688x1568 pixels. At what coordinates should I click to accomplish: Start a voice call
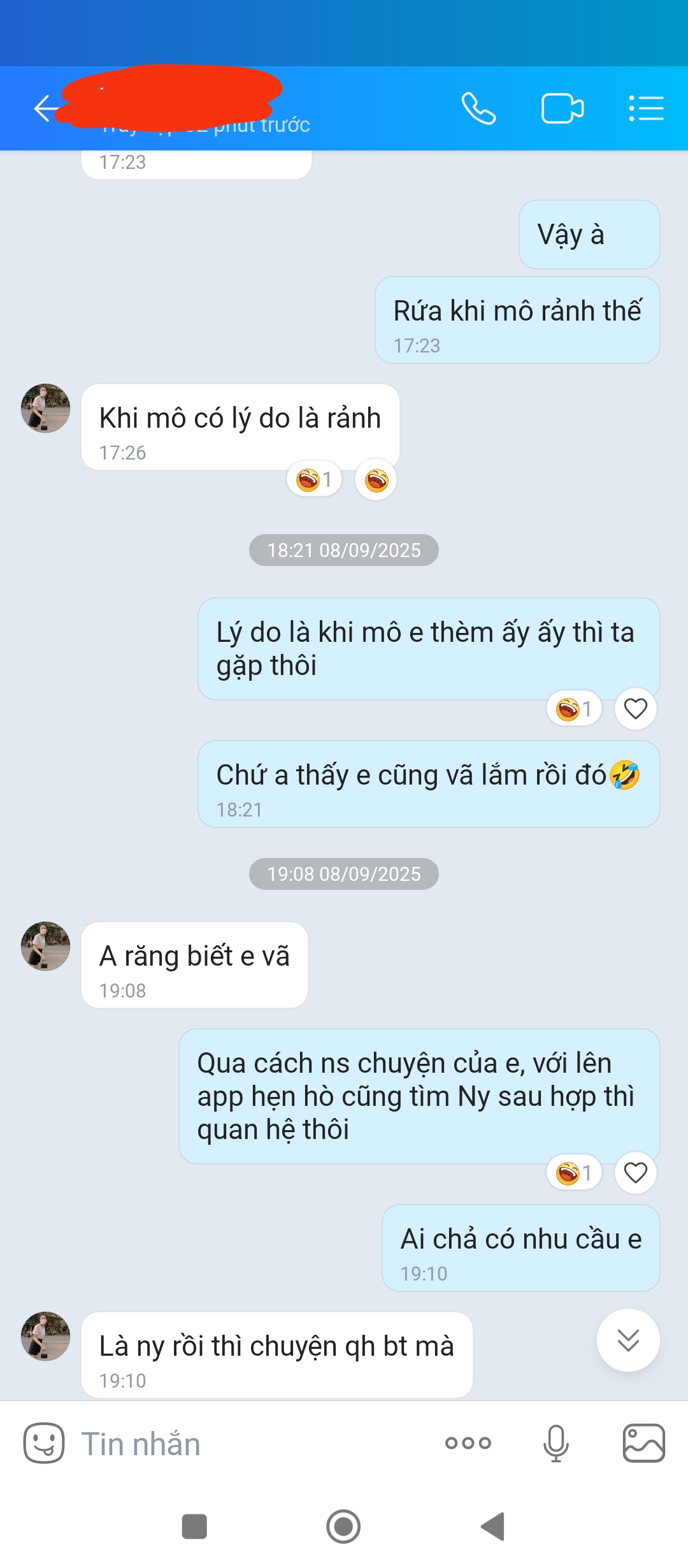478,108
